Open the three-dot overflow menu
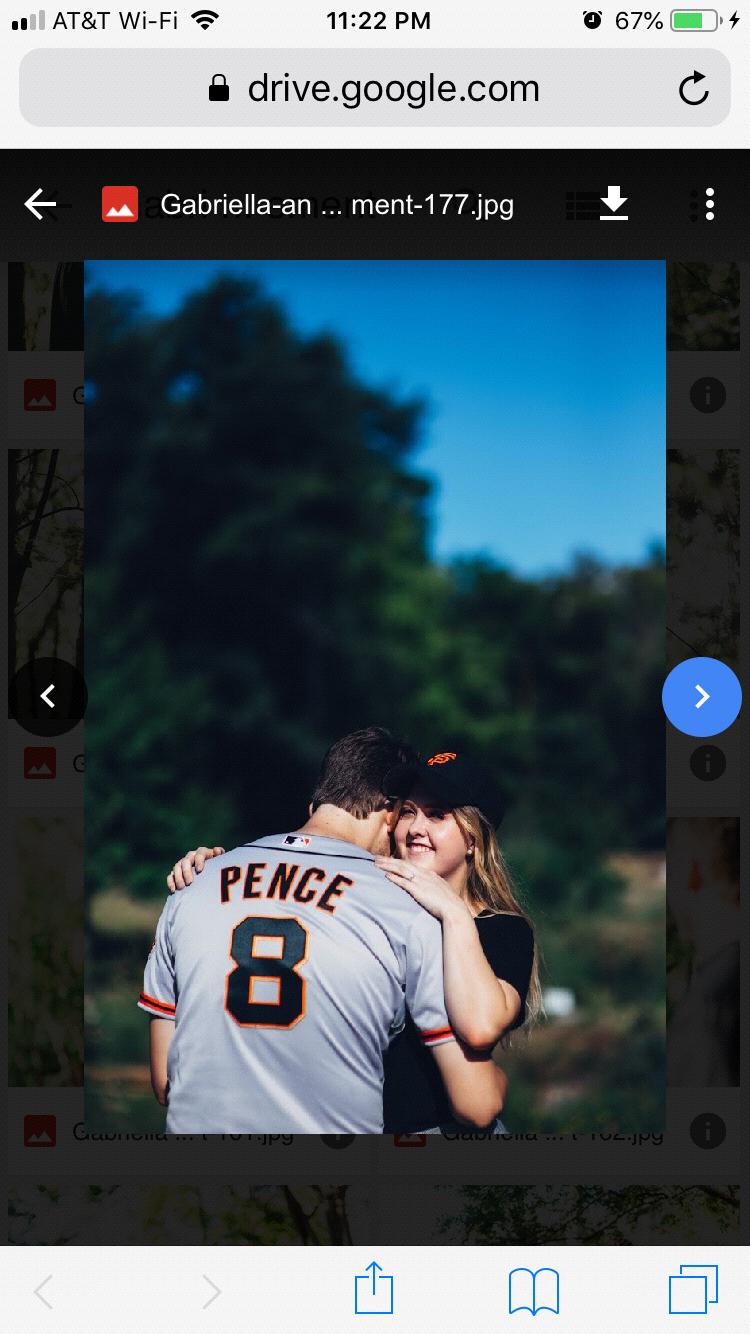Screen dimensions: 750x1334 [x=709, y=204]
